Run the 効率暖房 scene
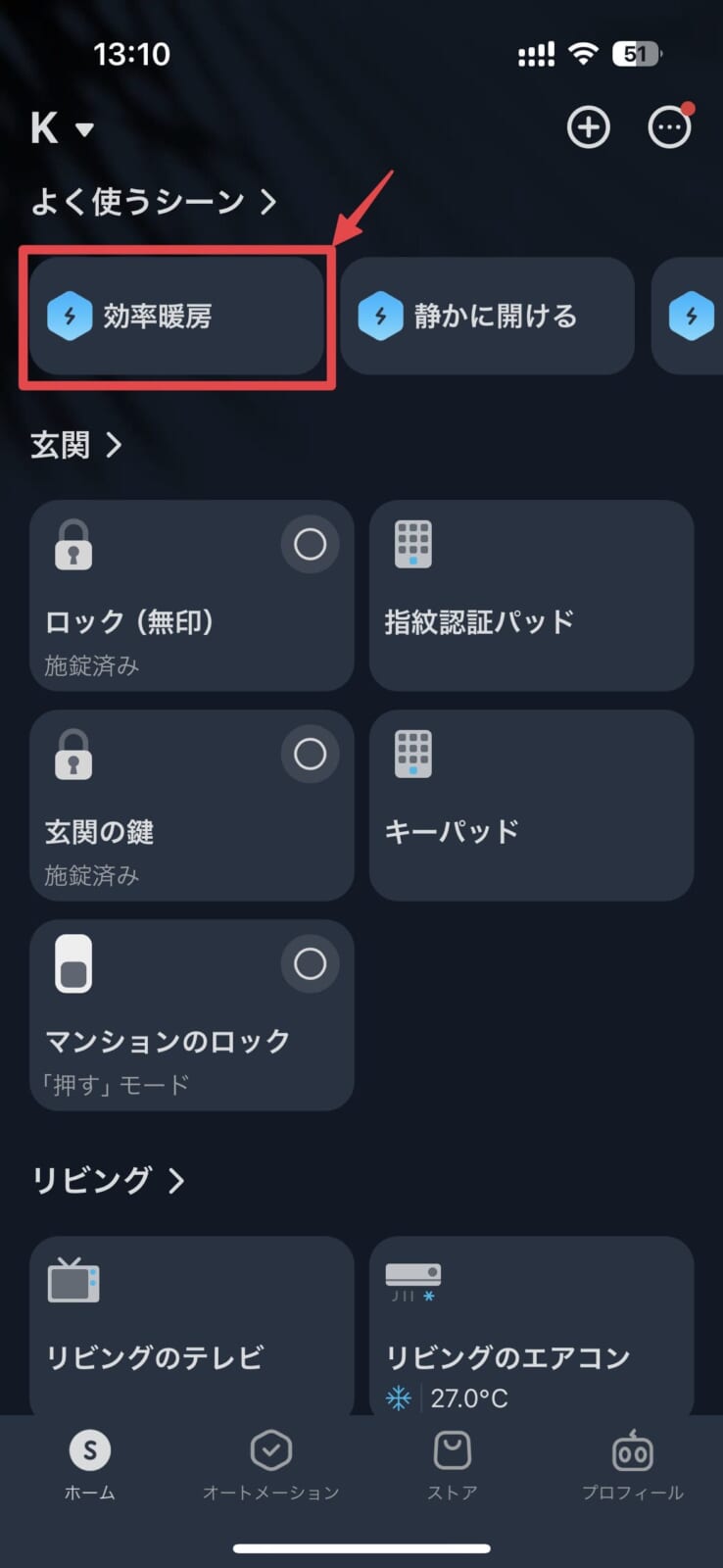Image resolution: width=723 pixels, height=1568 pixels. [176, 316]
